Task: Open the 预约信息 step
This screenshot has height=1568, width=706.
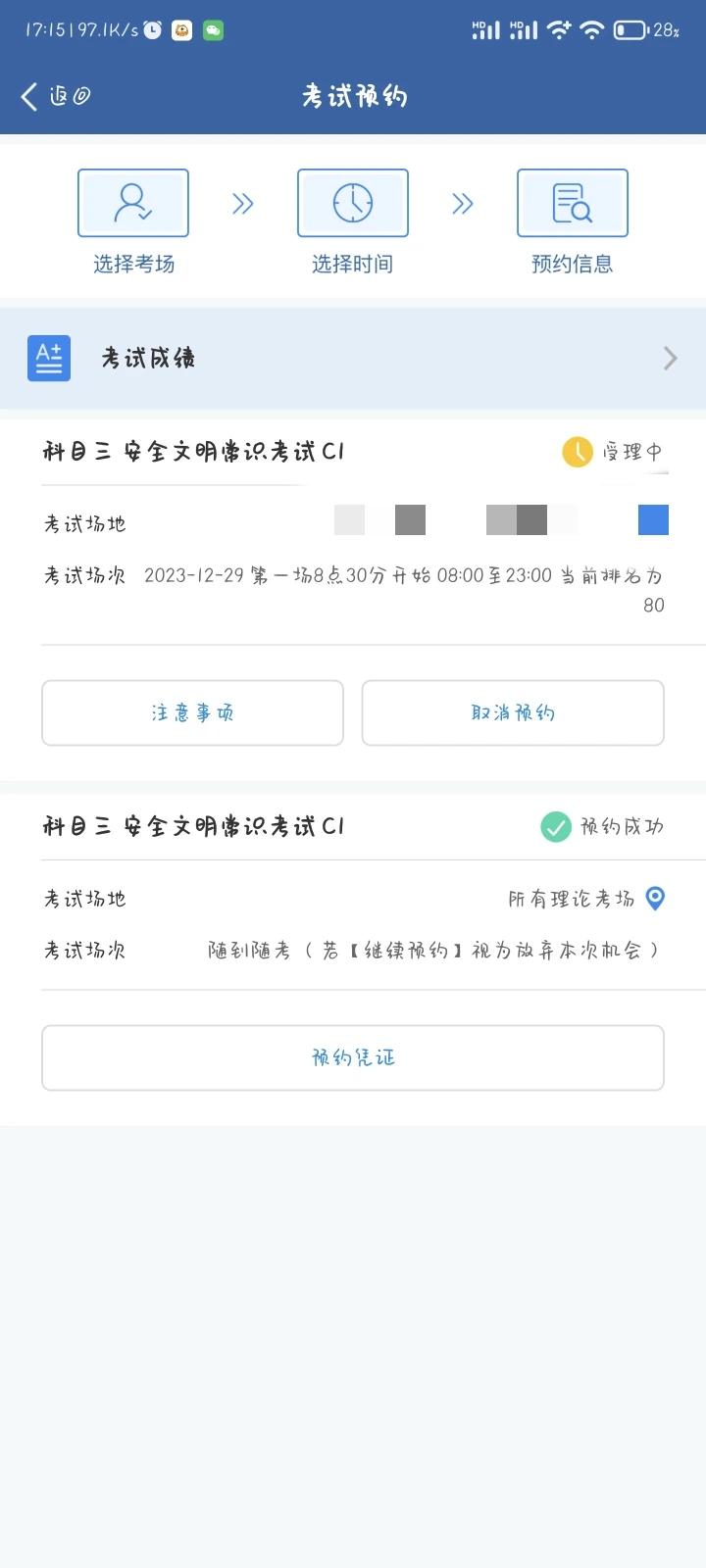Action: click(573, 222)
